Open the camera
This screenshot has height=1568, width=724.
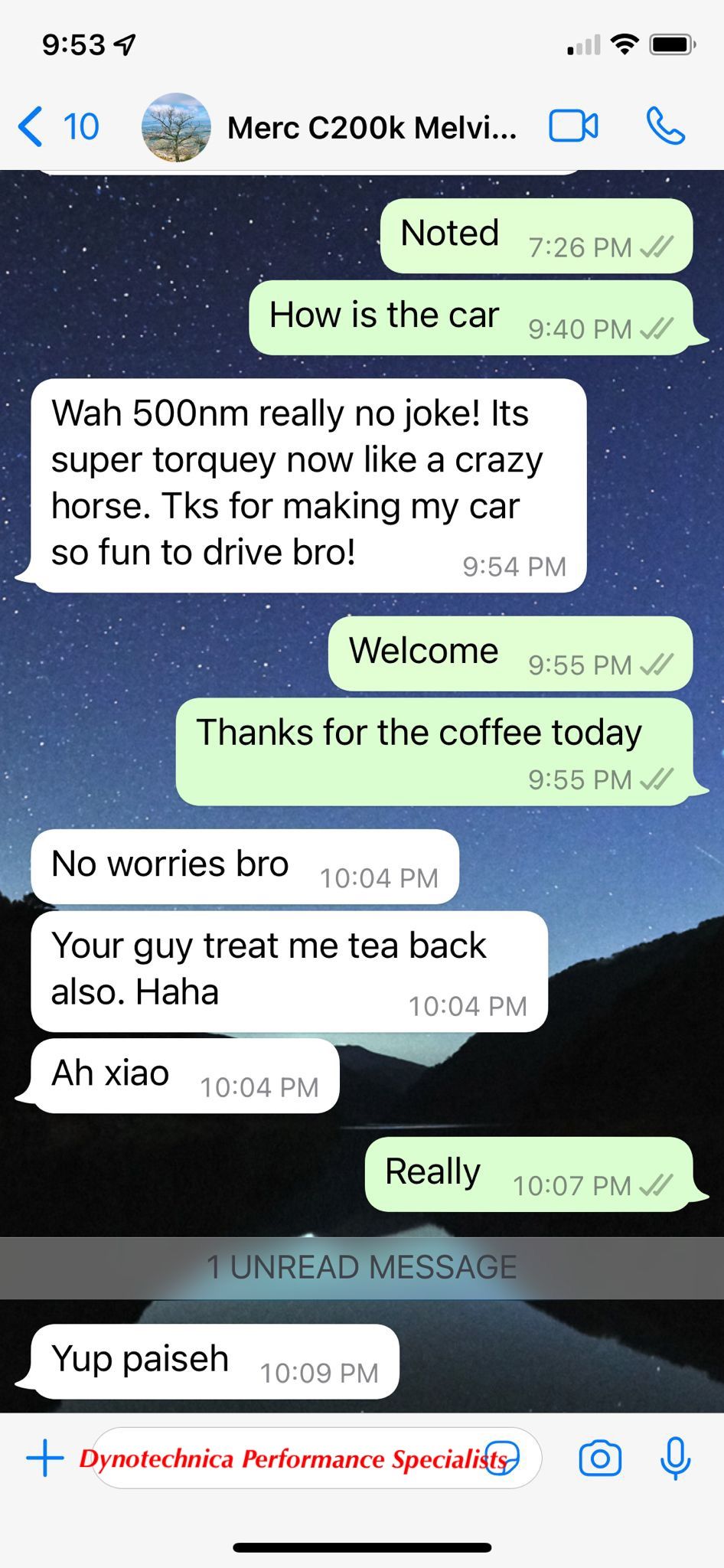coord(600,1458)
